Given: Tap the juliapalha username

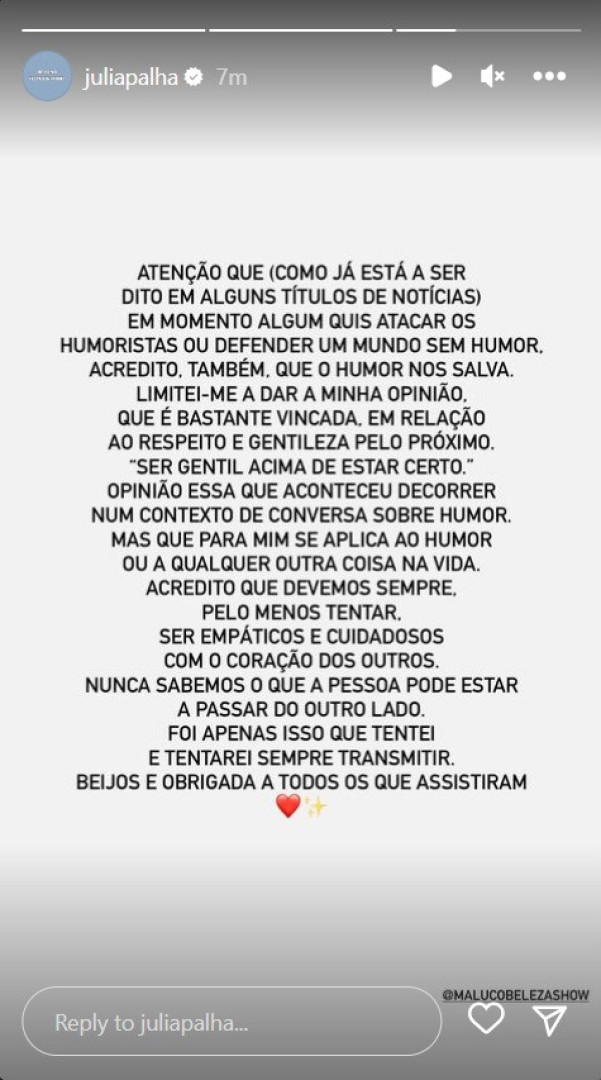Looking at the screenshot, I should coord(130,76).
